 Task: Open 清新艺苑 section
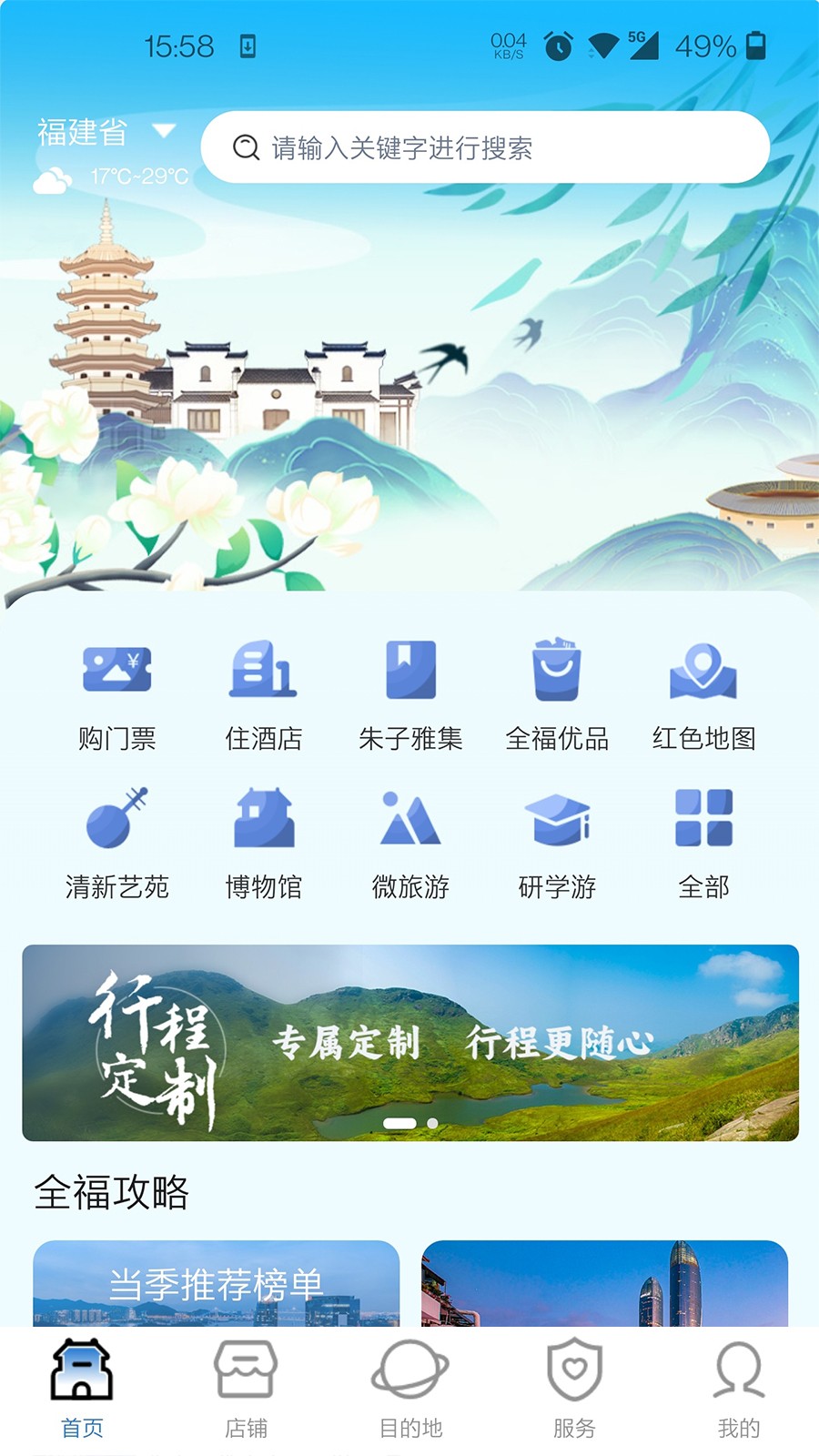coord(116,844)
